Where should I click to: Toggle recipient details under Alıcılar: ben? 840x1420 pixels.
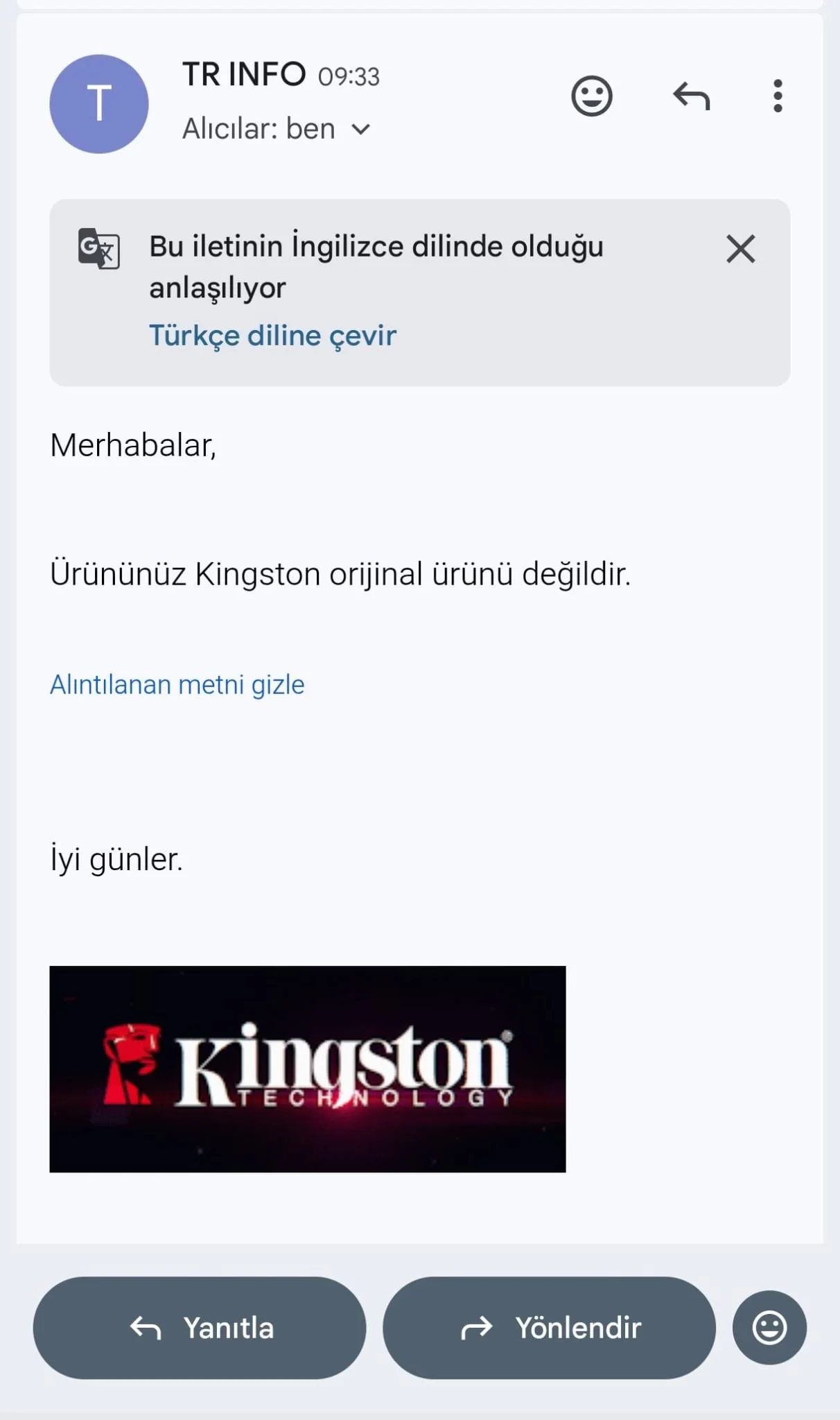[361, 129]
